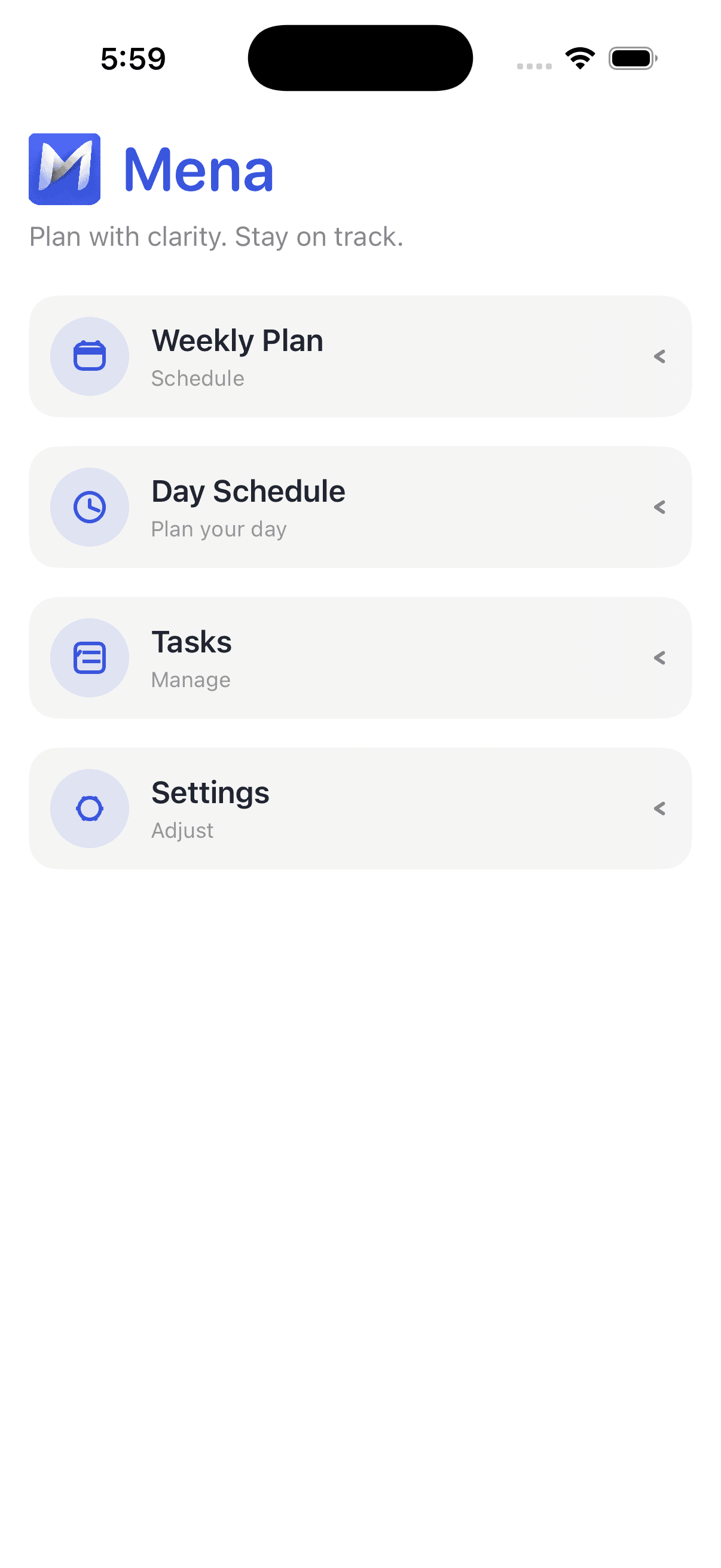Click the Tasks notepad icon
This screenshot has width=721, height=1568.
90,657
